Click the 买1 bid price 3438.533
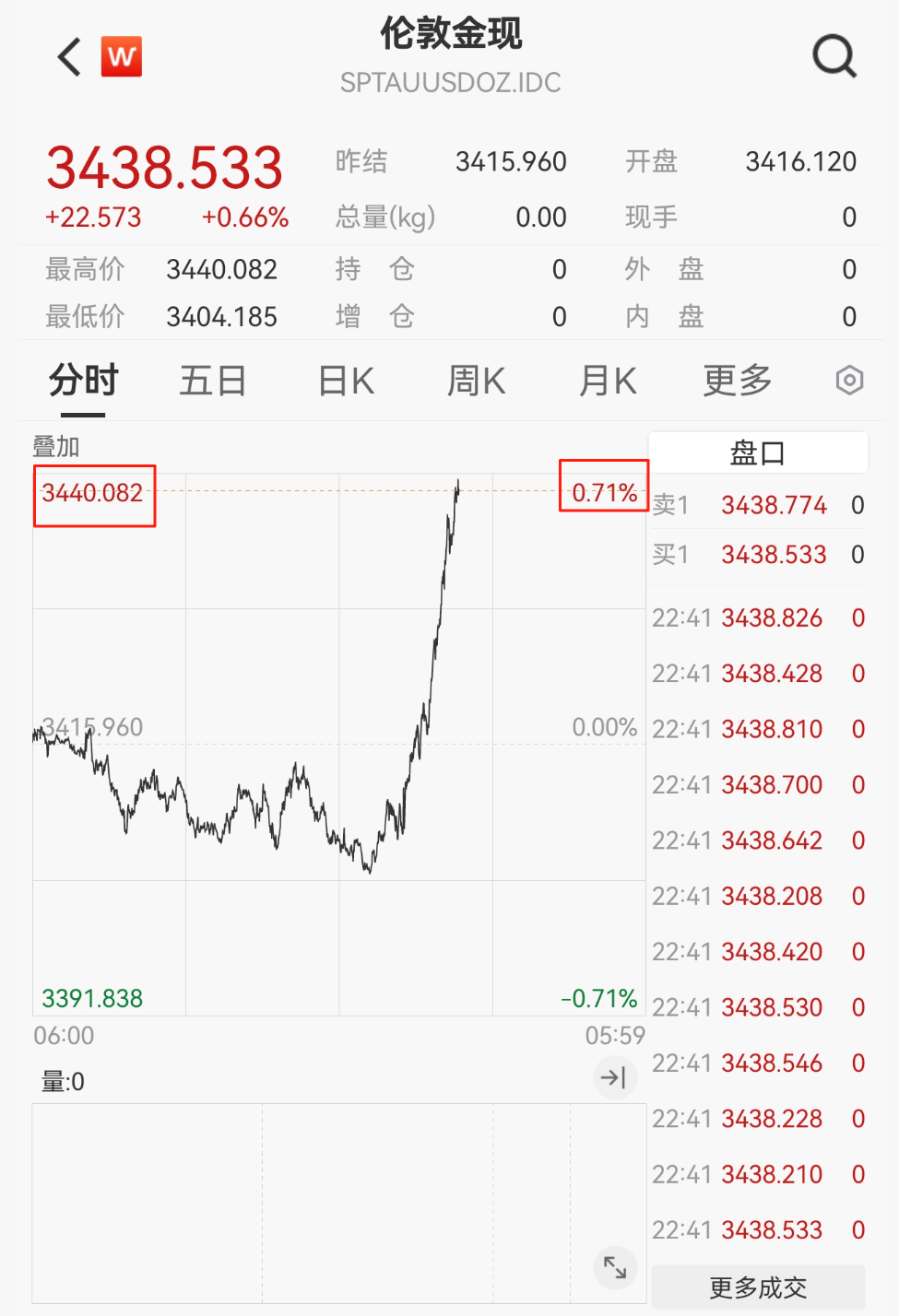899x1316 pixels. [773, 555]
